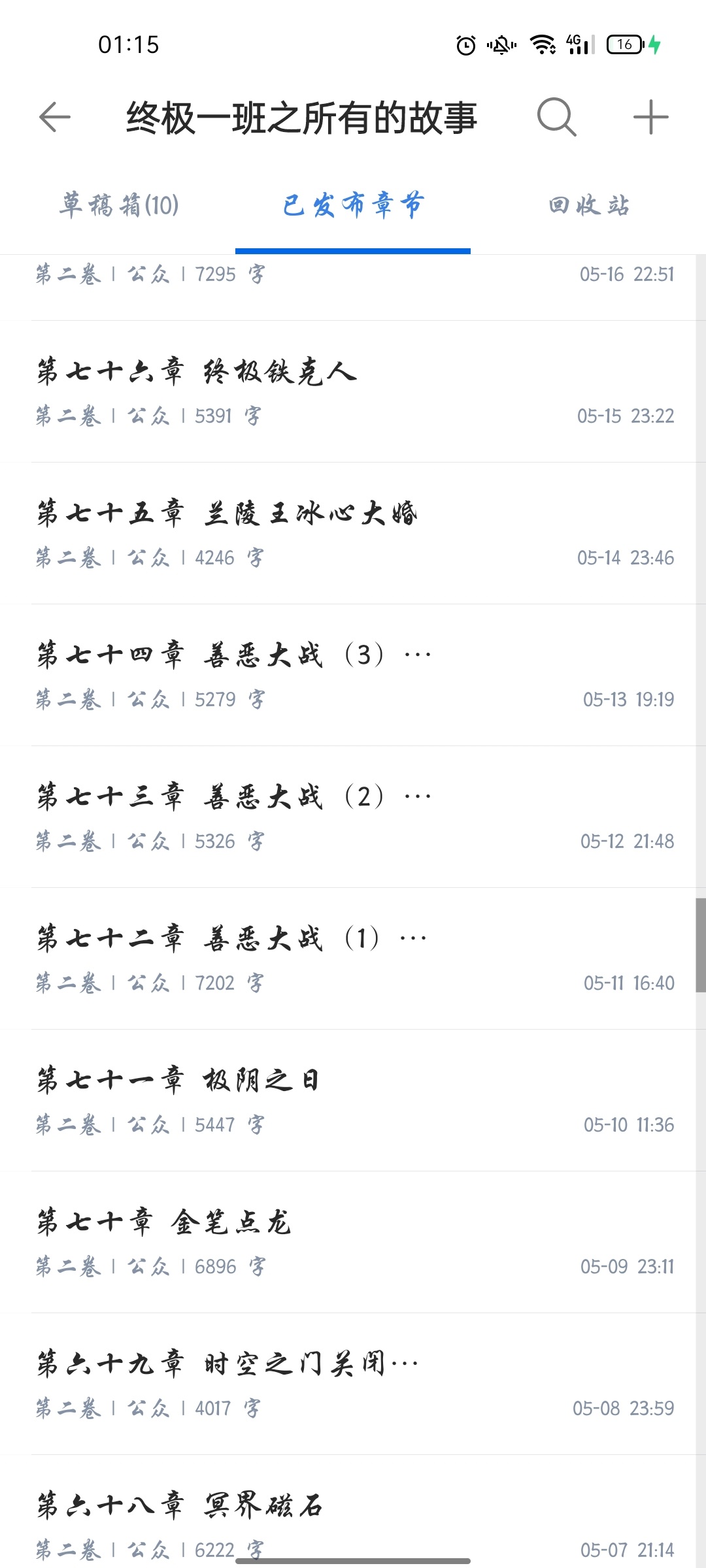Open chapter 第七十一章 极阴之日
706x1568 pixels.
pyautogui.click(x=353, y=1101)
